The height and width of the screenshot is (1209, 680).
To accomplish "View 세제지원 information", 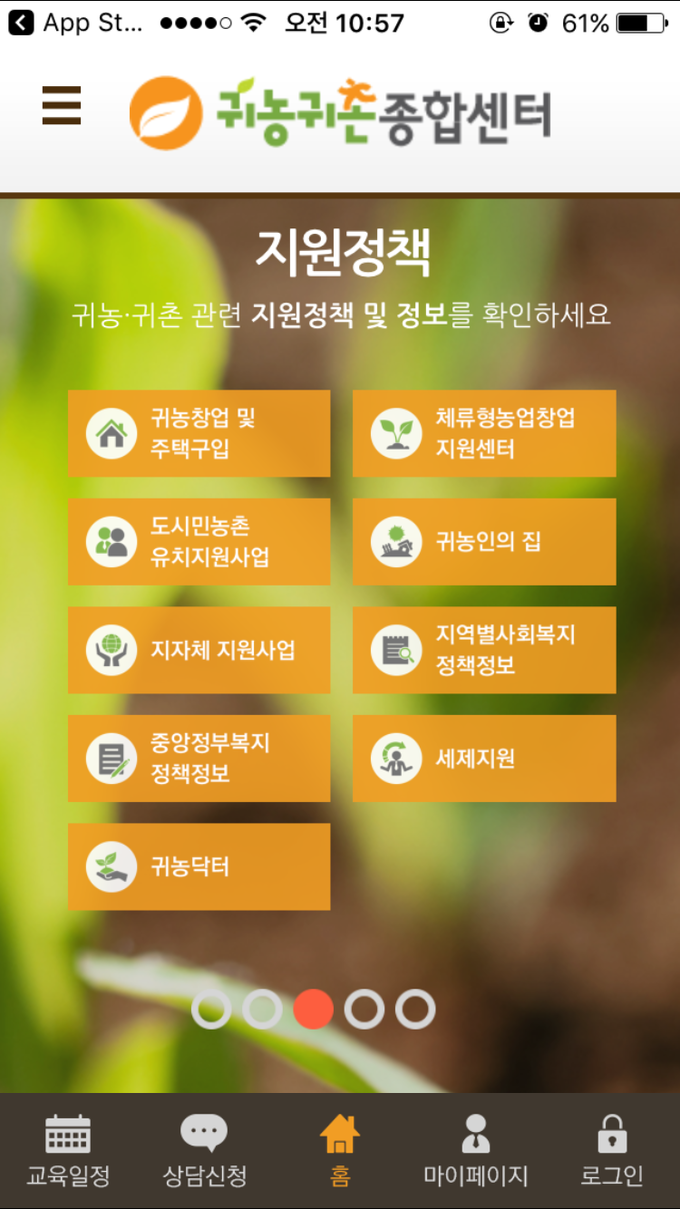I will click(484, 758).
